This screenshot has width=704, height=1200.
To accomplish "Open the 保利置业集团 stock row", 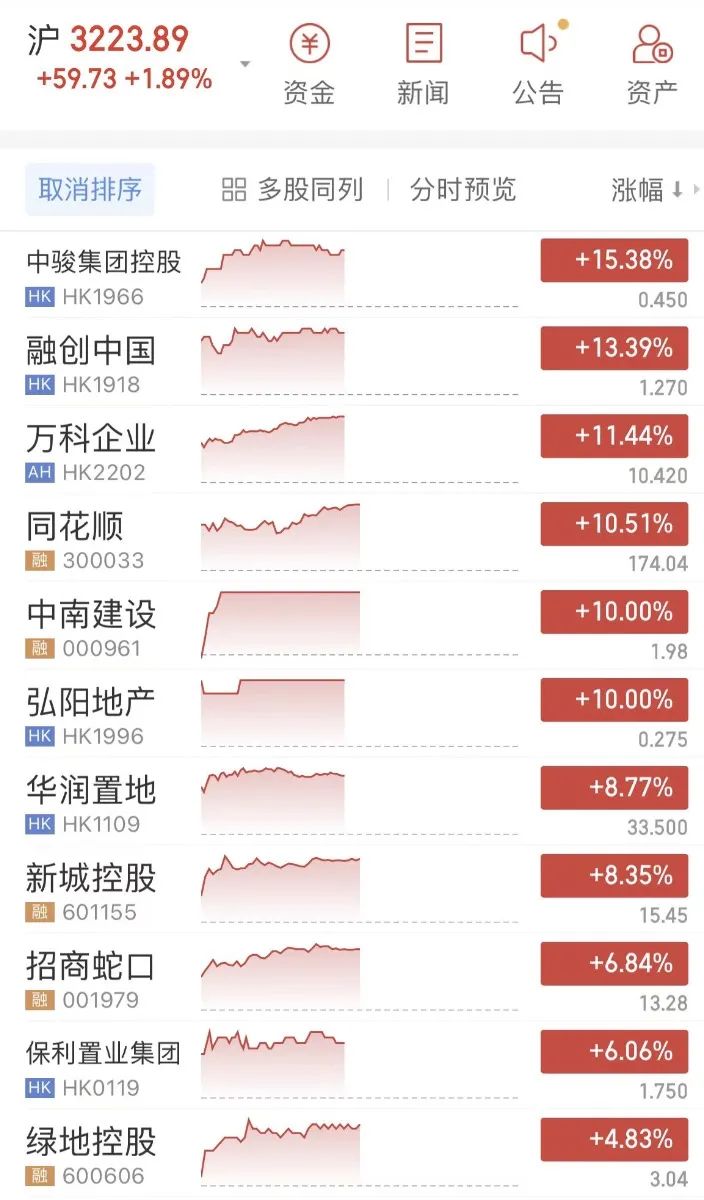I will pyautogui.click(x=352, y=1067).
